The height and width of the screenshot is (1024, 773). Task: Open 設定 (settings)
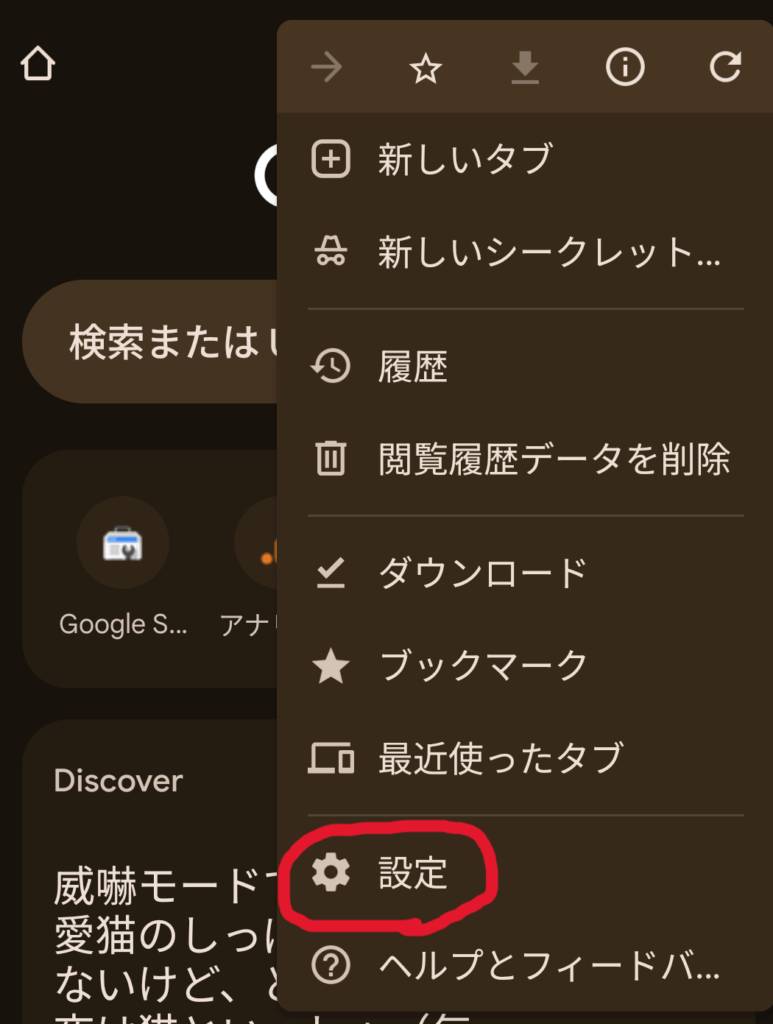(x=412, y=873)
